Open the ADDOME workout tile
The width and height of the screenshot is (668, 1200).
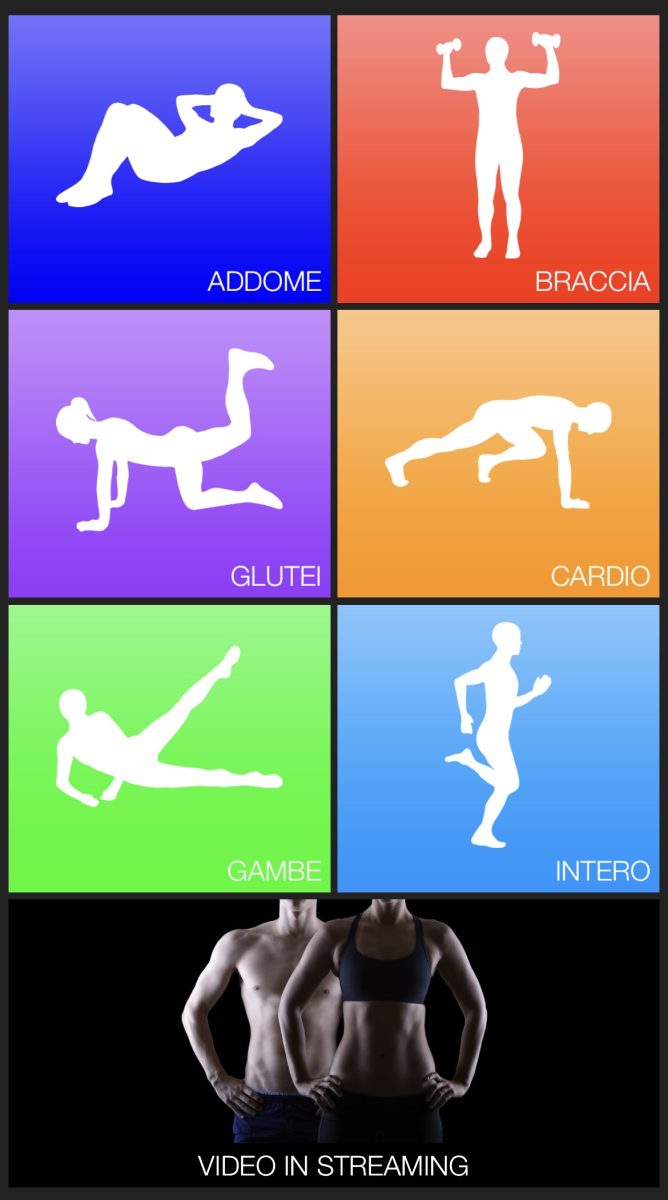tap(169, 158)
